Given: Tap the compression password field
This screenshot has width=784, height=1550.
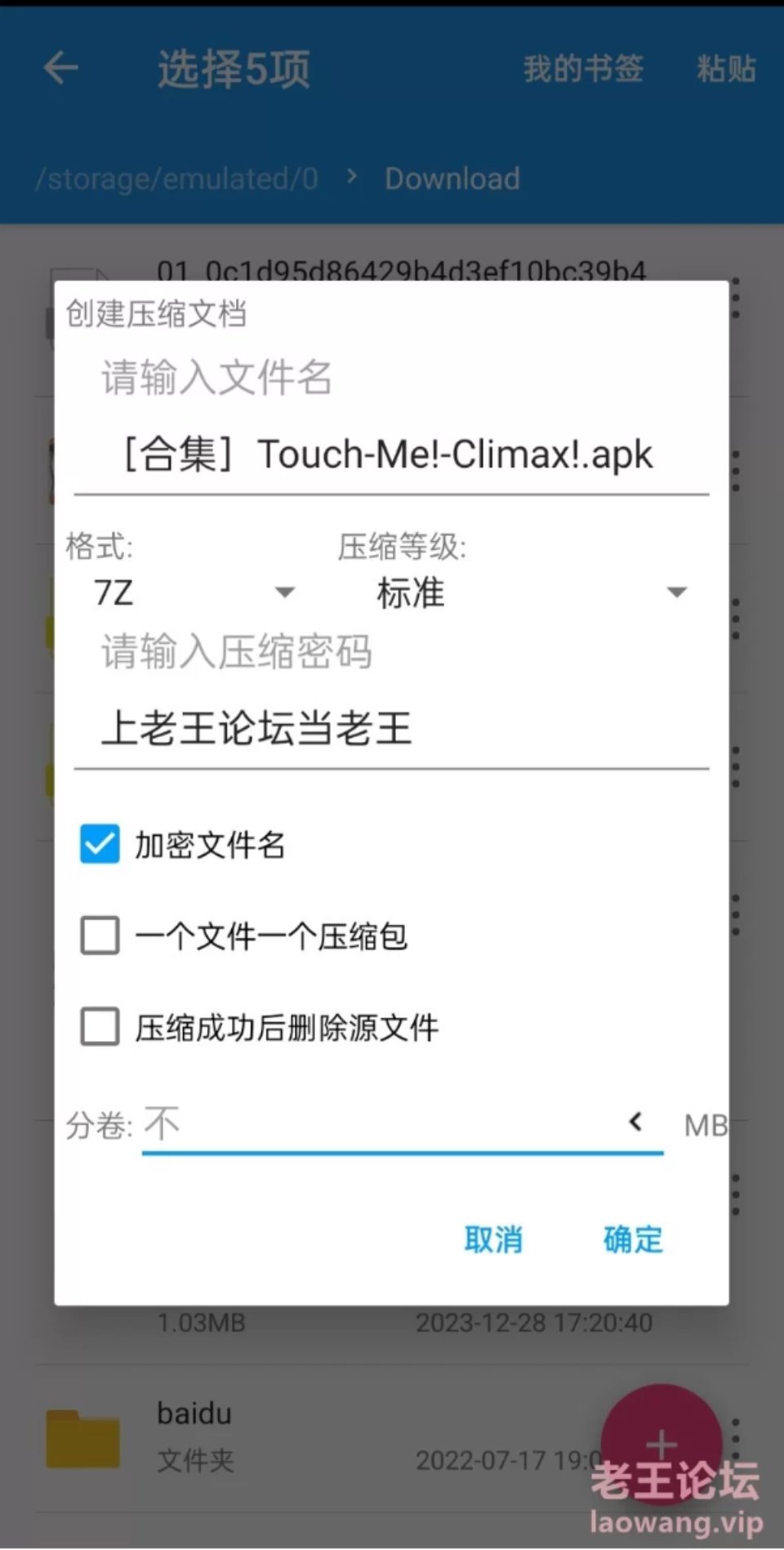Looking at the screenshot, I should 390,728.
